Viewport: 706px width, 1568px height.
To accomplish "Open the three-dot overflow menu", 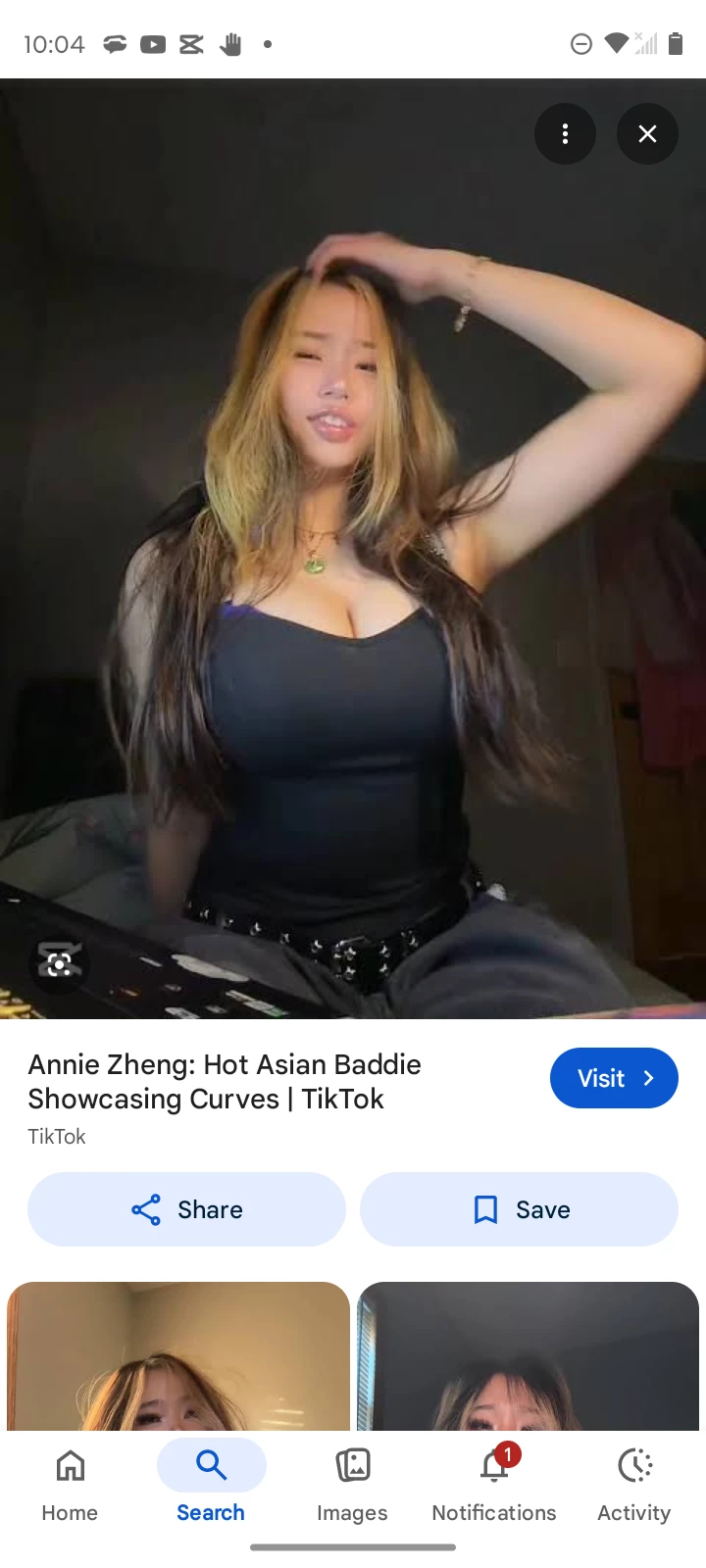I will coord(565,134).
